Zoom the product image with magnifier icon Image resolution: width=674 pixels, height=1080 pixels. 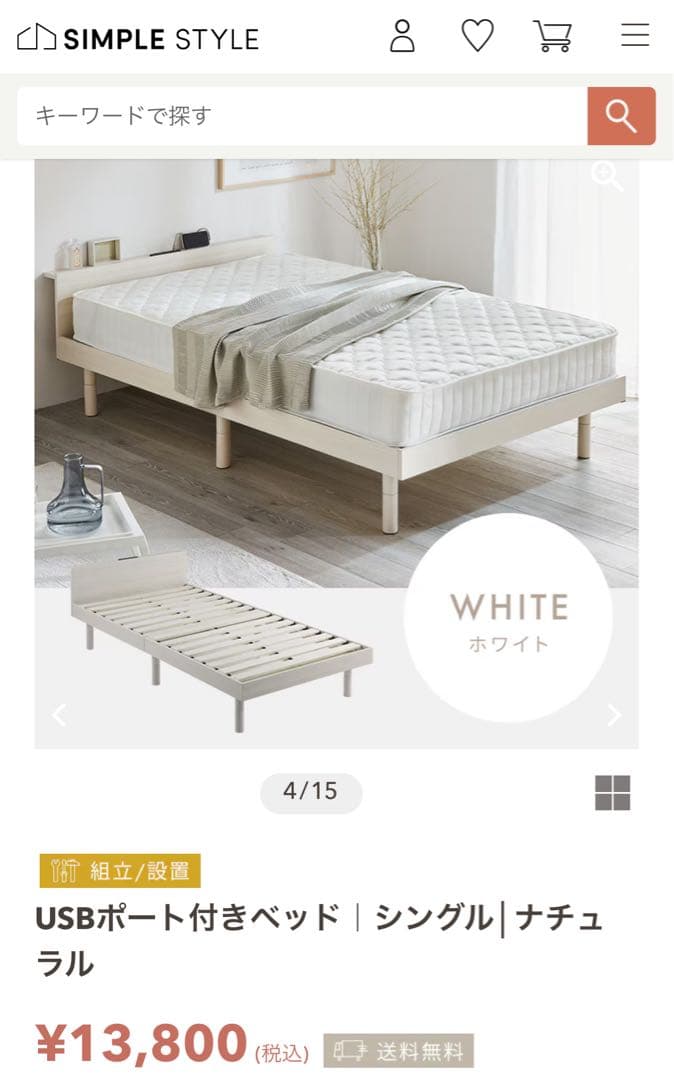607,176
